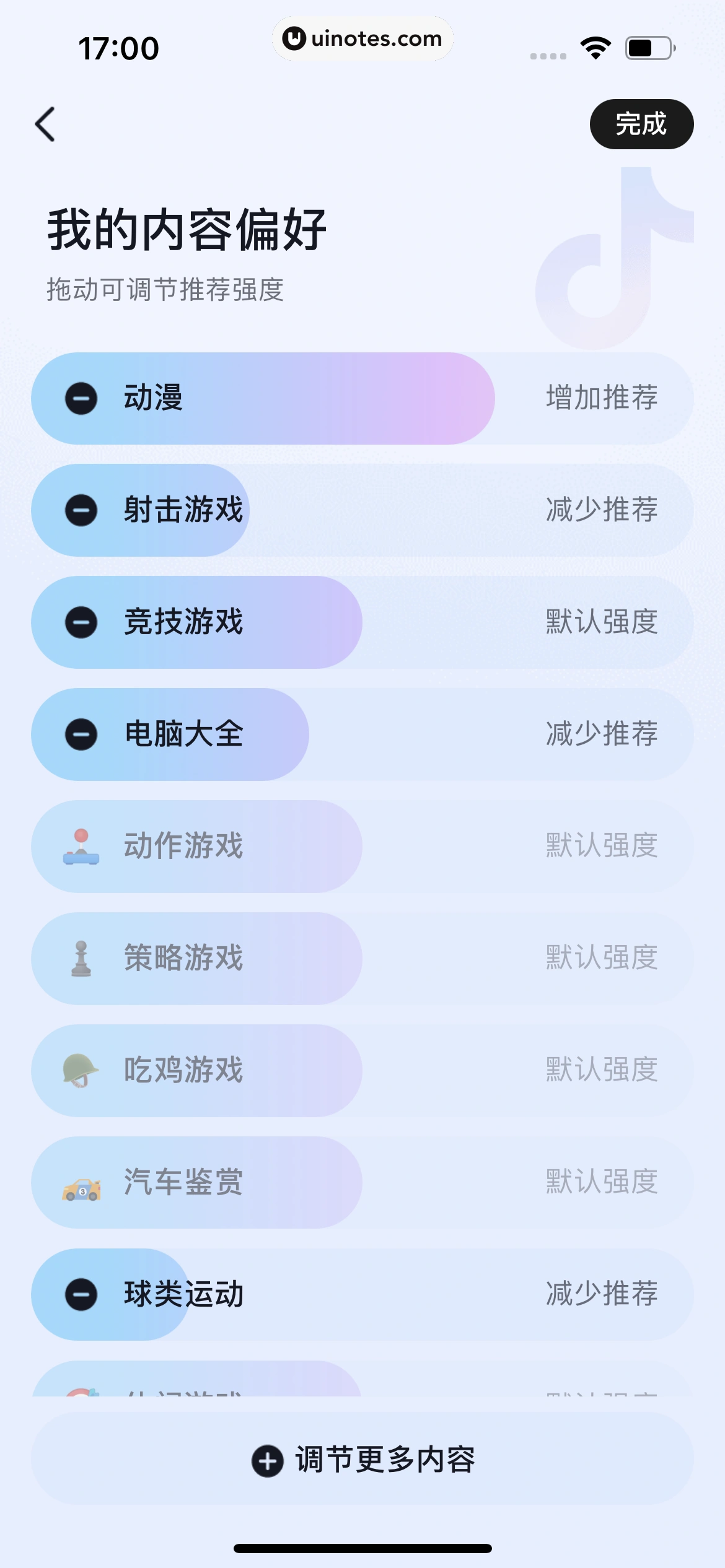Open the previous screen via back chevron
The height and width of the screenshot is (1568, 725).
[x=45, y=124]
